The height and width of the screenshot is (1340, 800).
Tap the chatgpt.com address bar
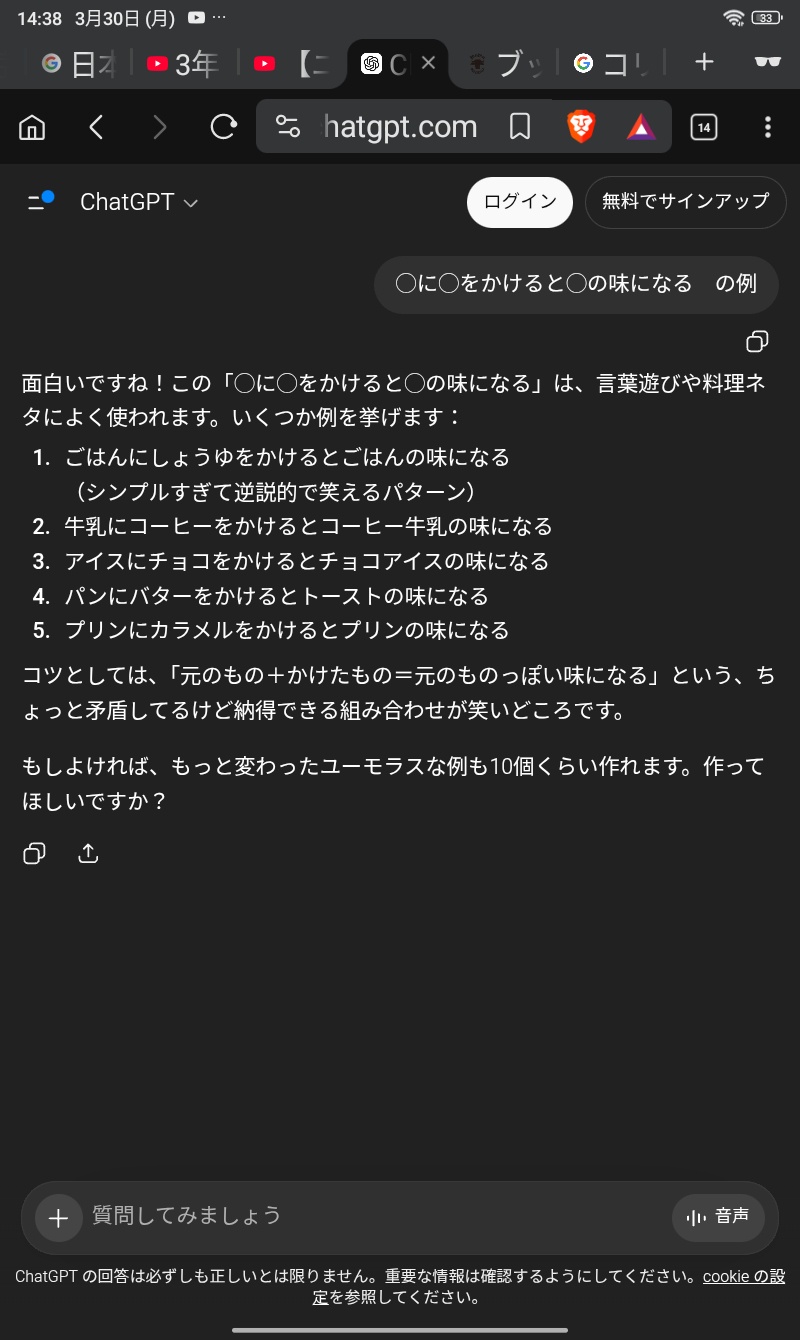click(x=400, y=127)
